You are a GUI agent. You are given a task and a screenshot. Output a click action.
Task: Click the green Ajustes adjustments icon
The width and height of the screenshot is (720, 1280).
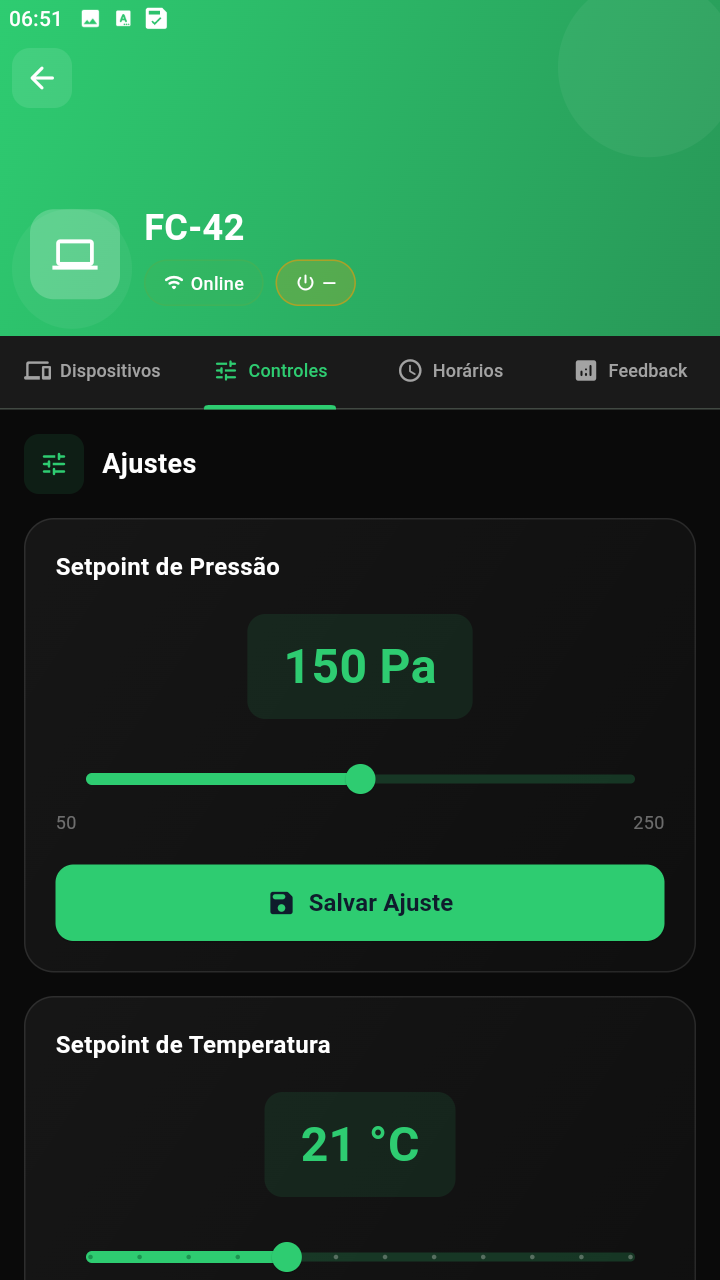(x=54, y=463)
